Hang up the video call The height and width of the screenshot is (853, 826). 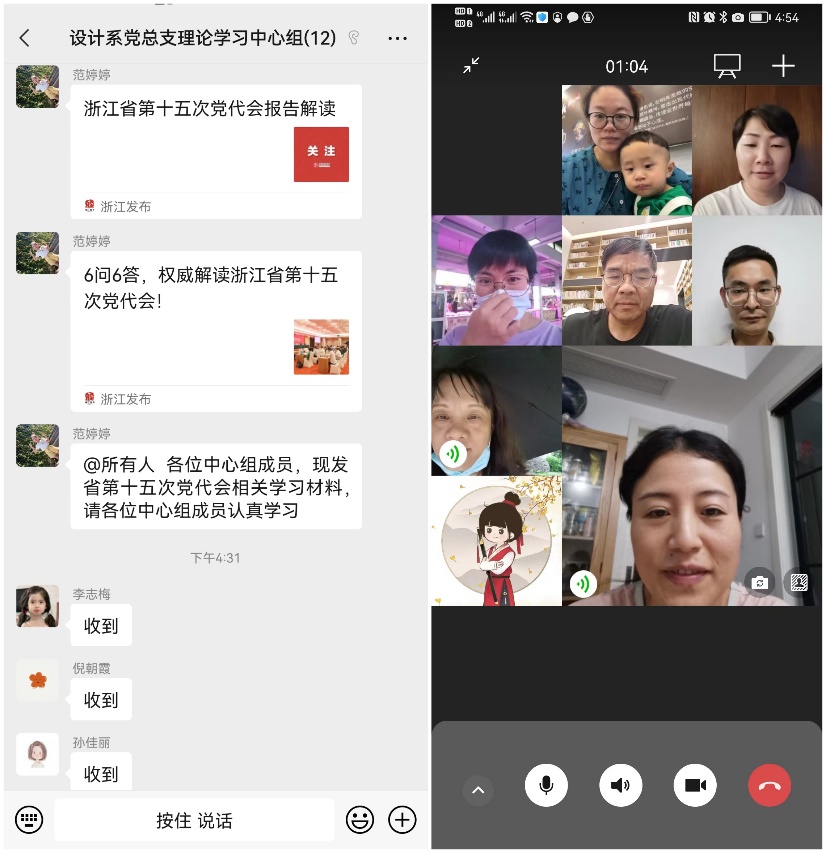coord(769,786)
